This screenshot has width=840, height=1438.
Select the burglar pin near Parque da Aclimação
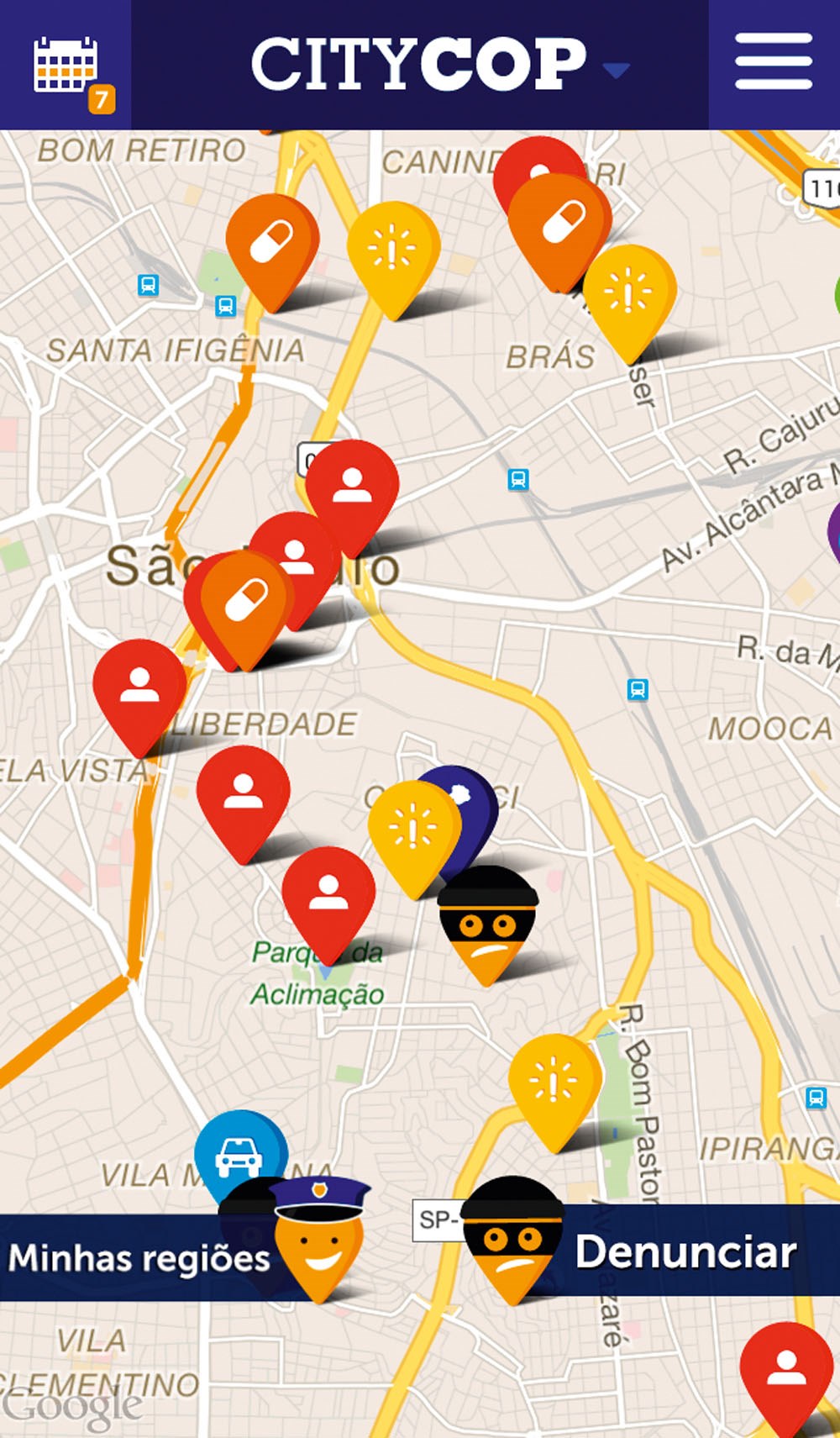point(487,924)
